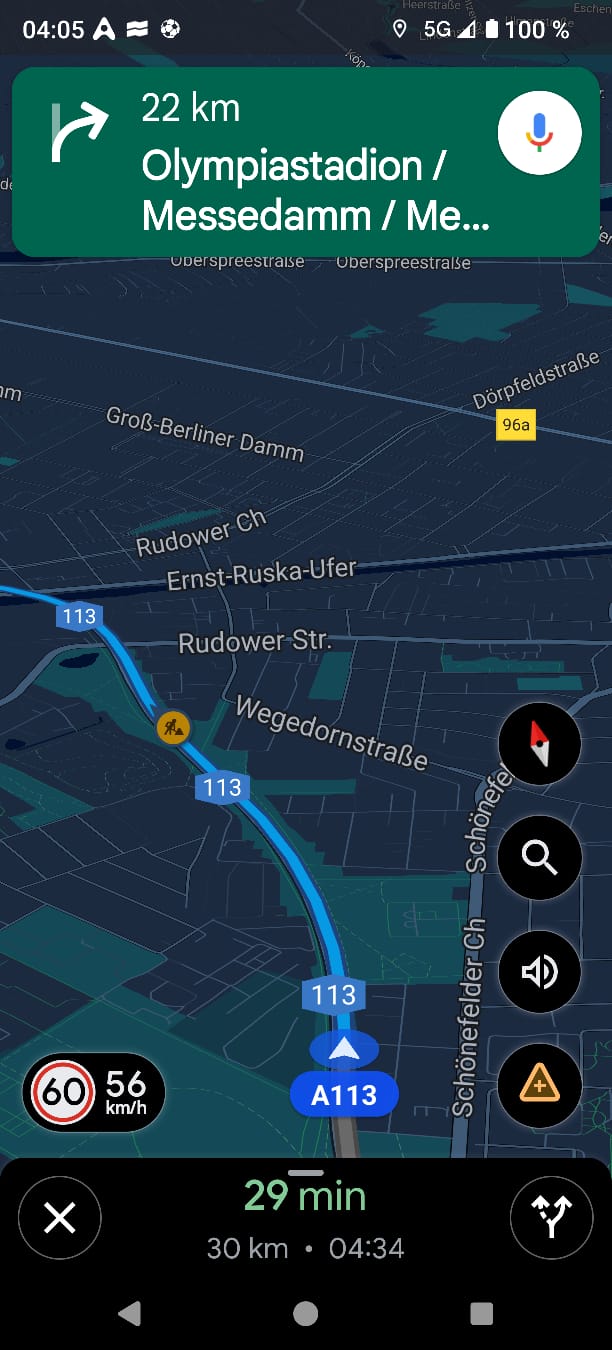Go to the home screen
Viewport: 612px width, 1350px height.
[x=305, y=1314]
